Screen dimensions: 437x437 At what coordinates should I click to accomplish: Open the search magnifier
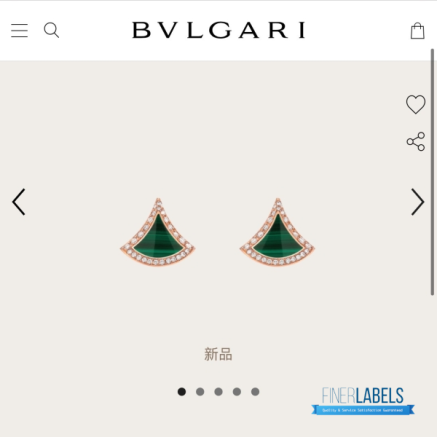[x=51, y=30]
